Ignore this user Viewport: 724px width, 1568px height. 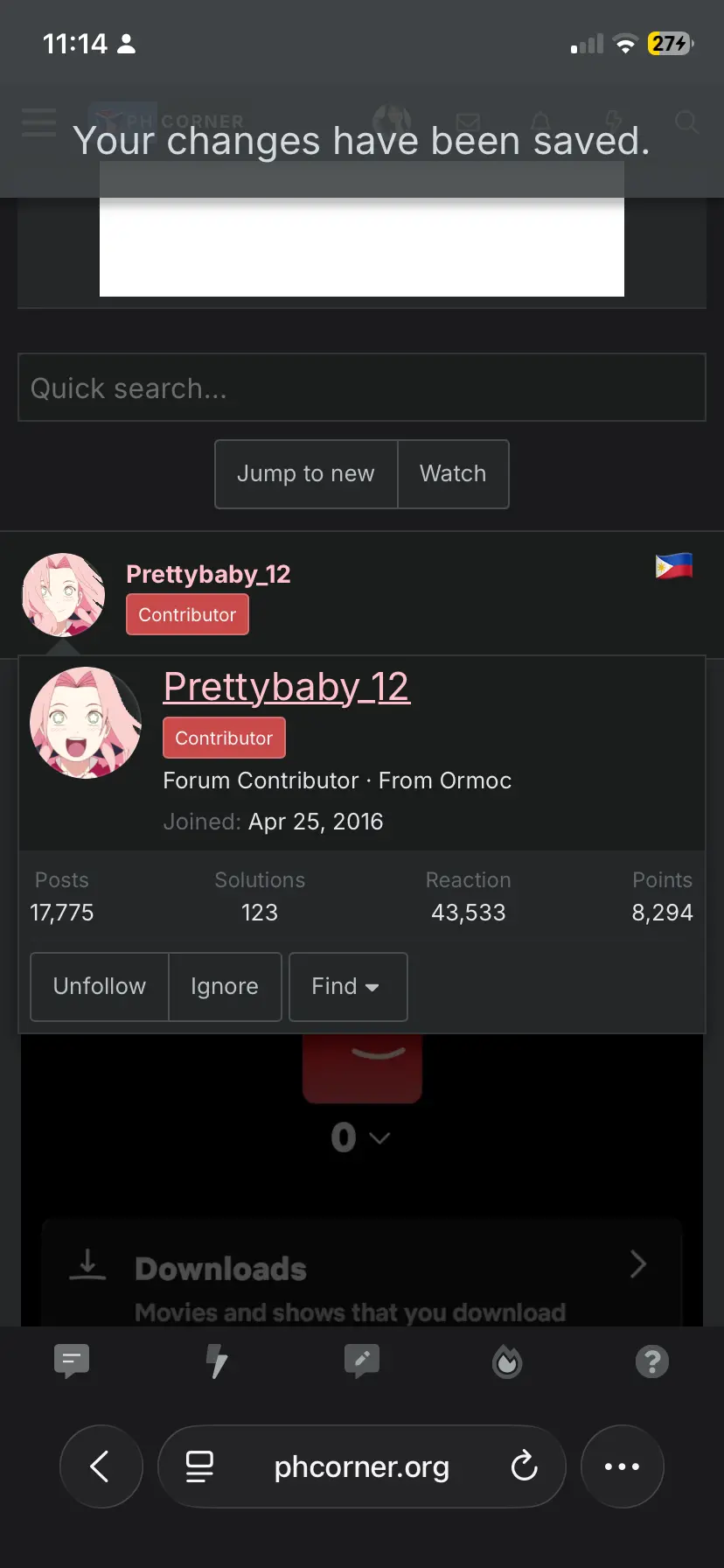(225, 986)
